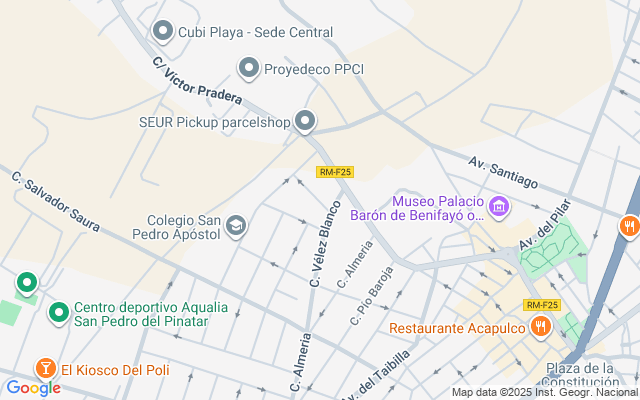Tap the Restaurante Acapulco marker
640x400 pixels.
pyautogui.click(x=541, y=327)
